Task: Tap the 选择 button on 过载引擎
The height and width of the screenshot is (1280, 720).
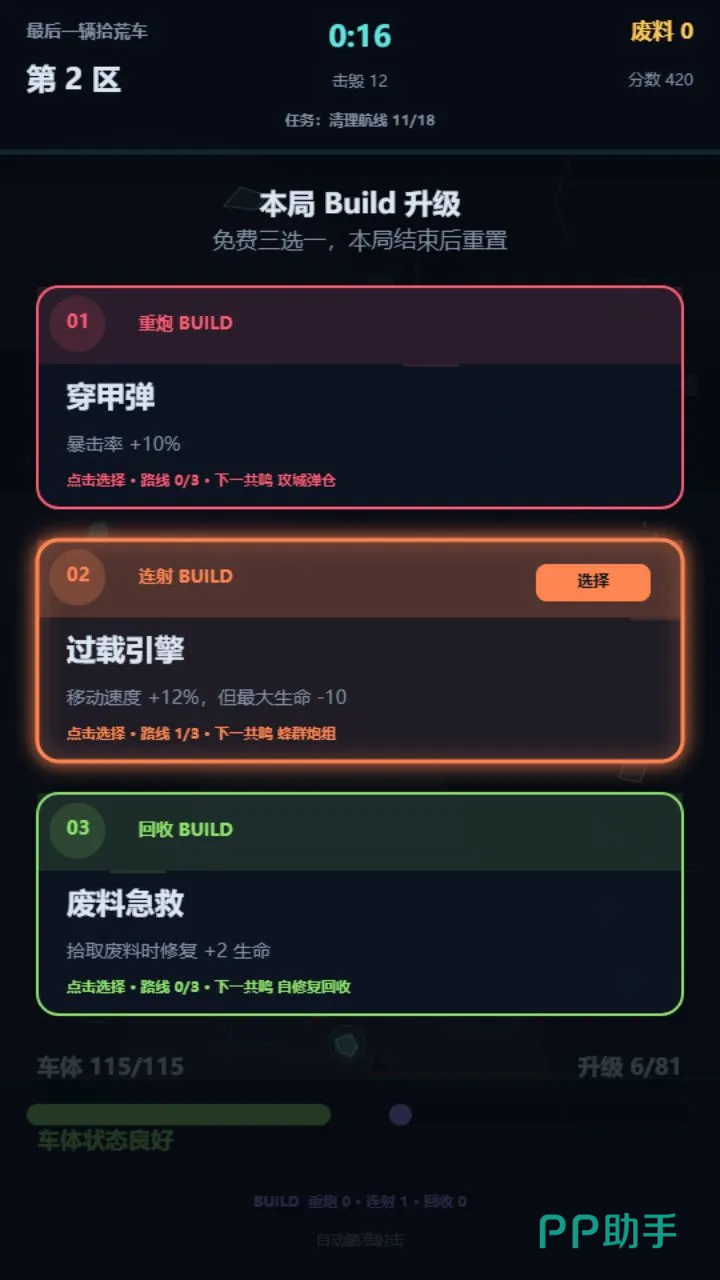Action: 593,582
